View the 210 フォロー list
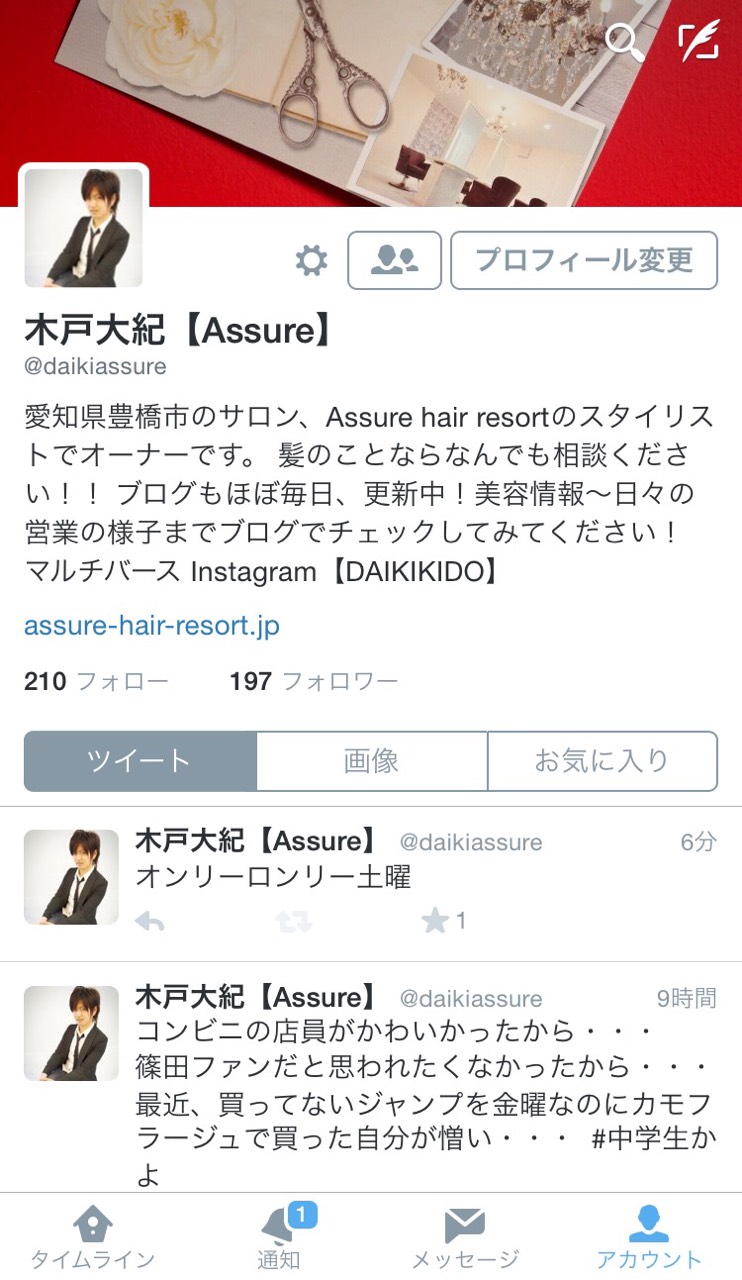Screen dimensions: 742x1280 point(96,682)
